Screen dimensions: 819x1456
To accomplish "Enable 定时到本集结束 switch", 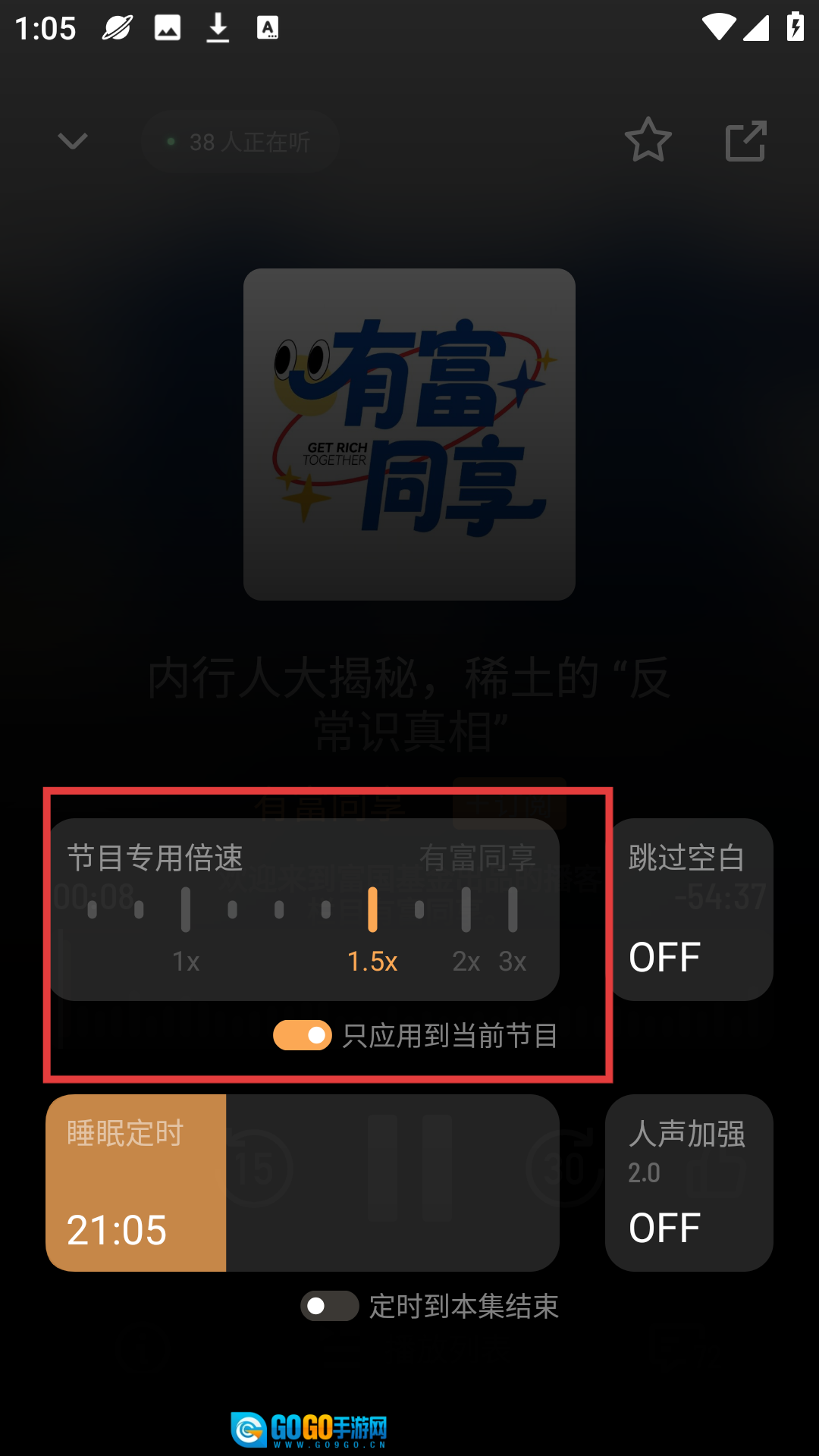I will point(330,1306).
